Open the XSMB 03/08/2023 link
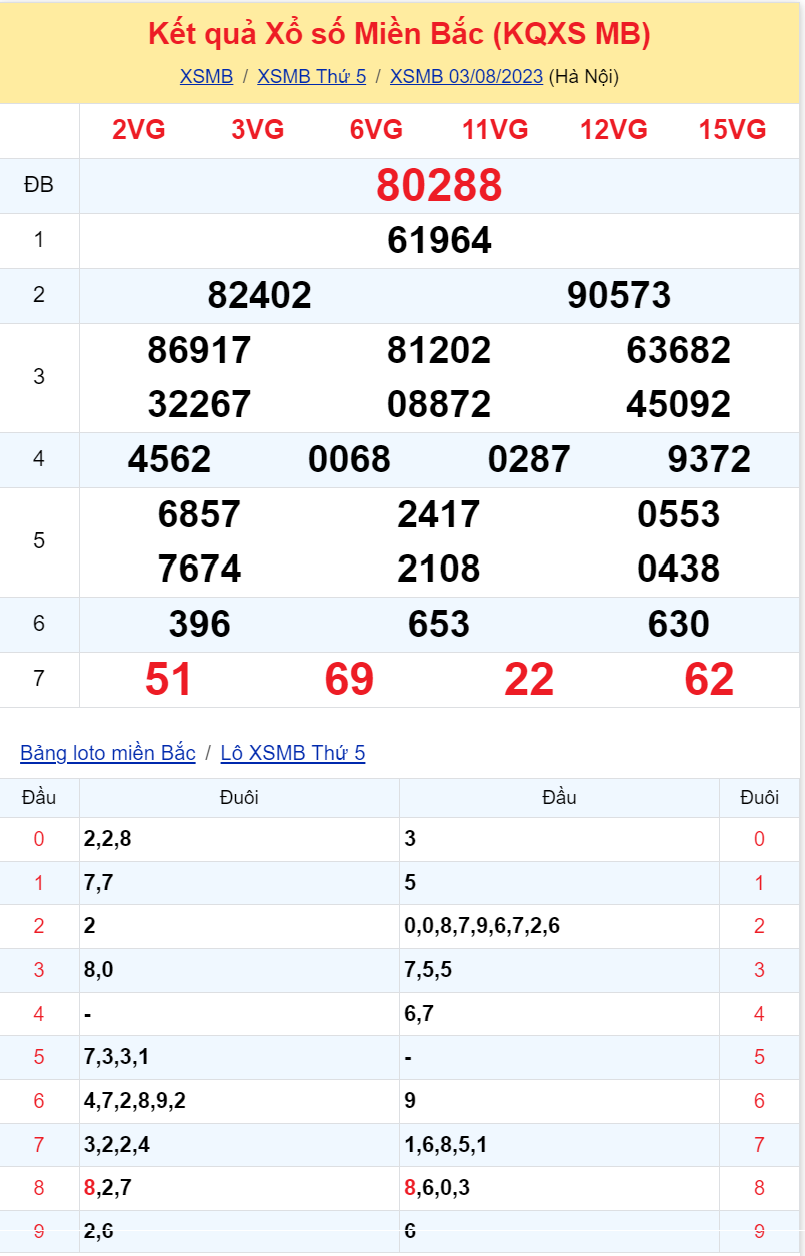 pyautogui.click(x=466, y=77)
